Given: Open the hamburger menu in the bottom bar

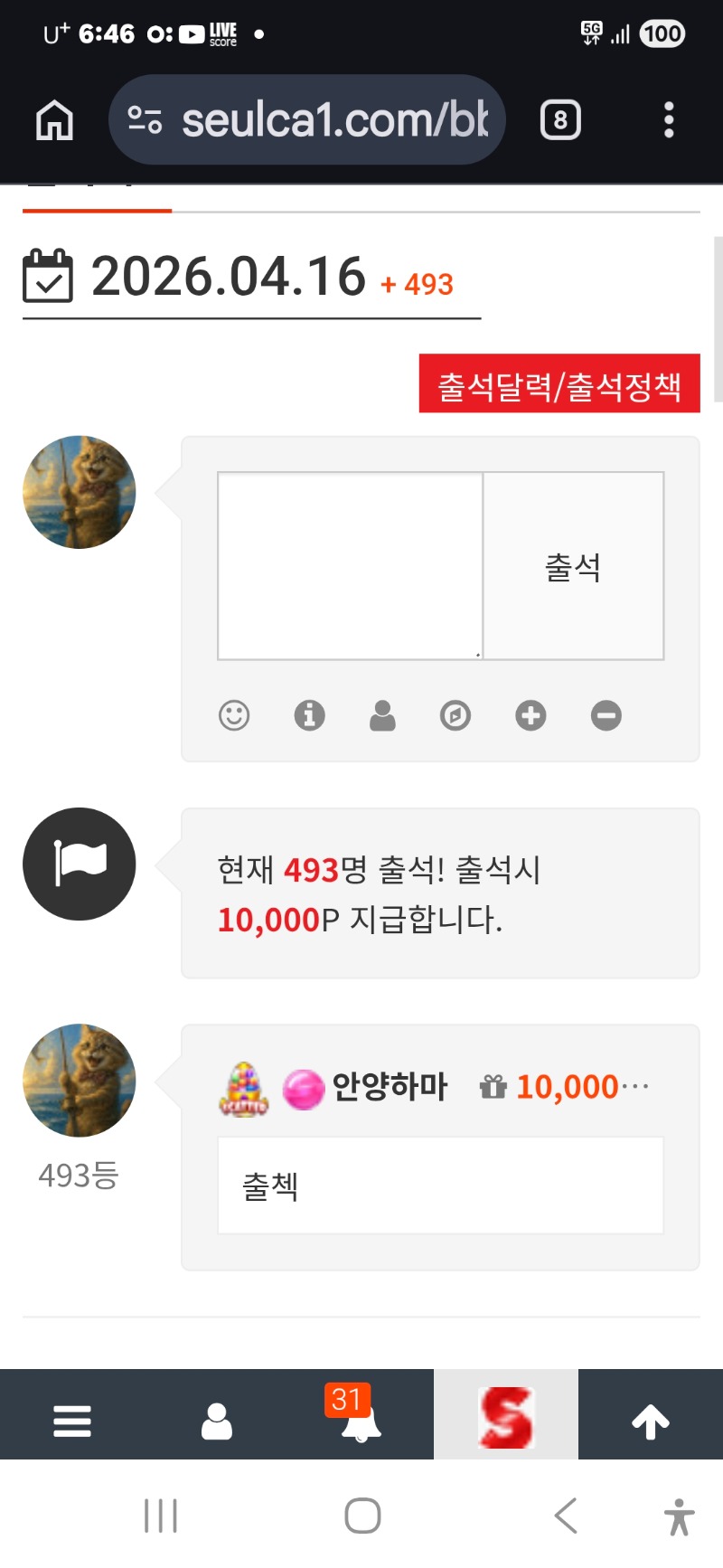Looking at the screenshot, I should point(72,1421).
